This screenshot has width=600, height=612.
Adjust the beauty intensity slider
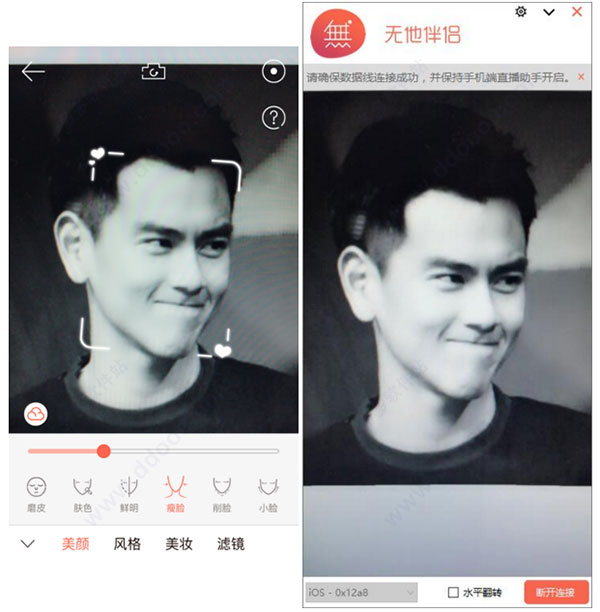[103, 451]
